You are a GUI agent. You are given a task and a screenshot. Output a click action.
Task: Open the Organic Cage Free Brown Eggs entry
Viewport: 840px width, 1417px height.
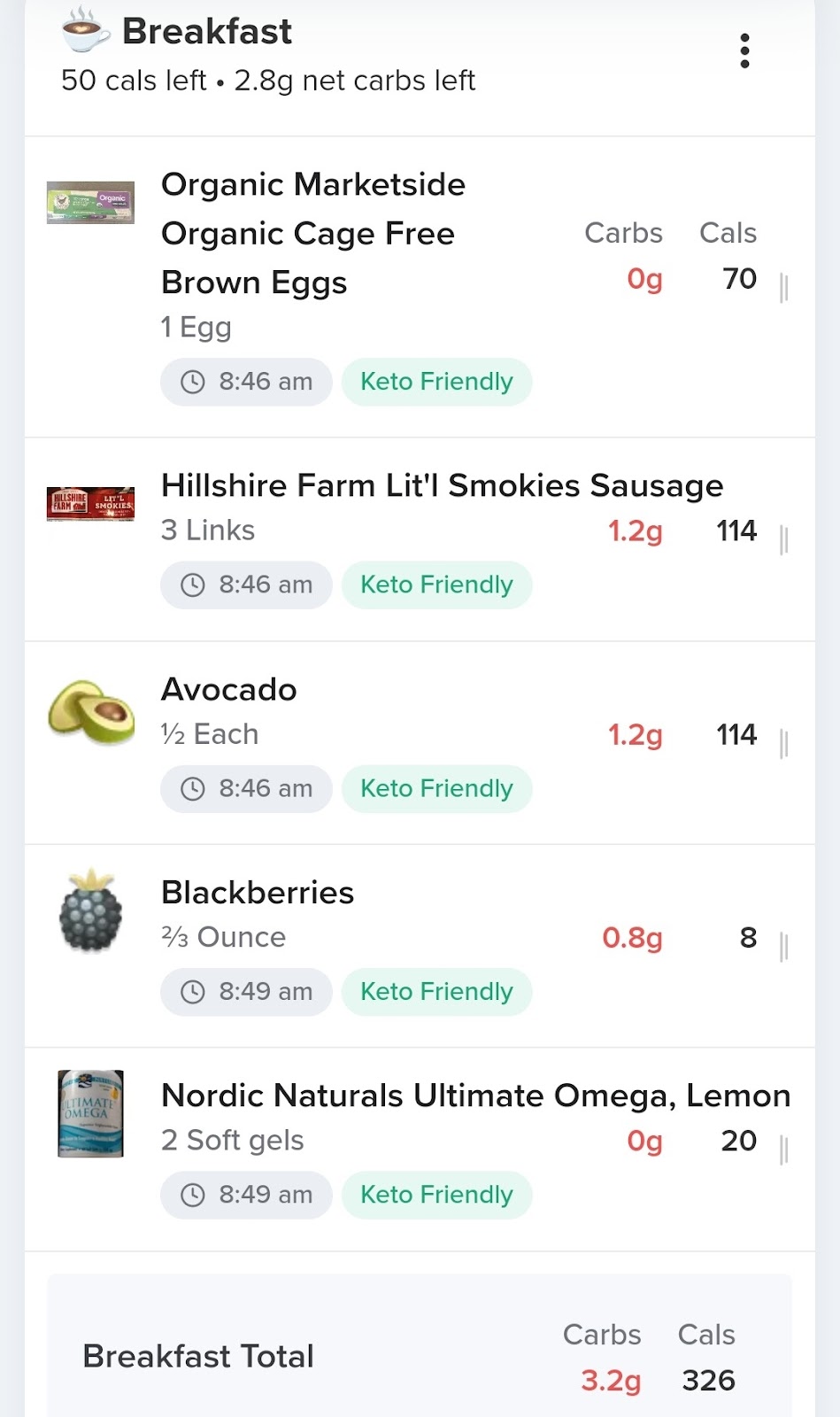point(420,287)
